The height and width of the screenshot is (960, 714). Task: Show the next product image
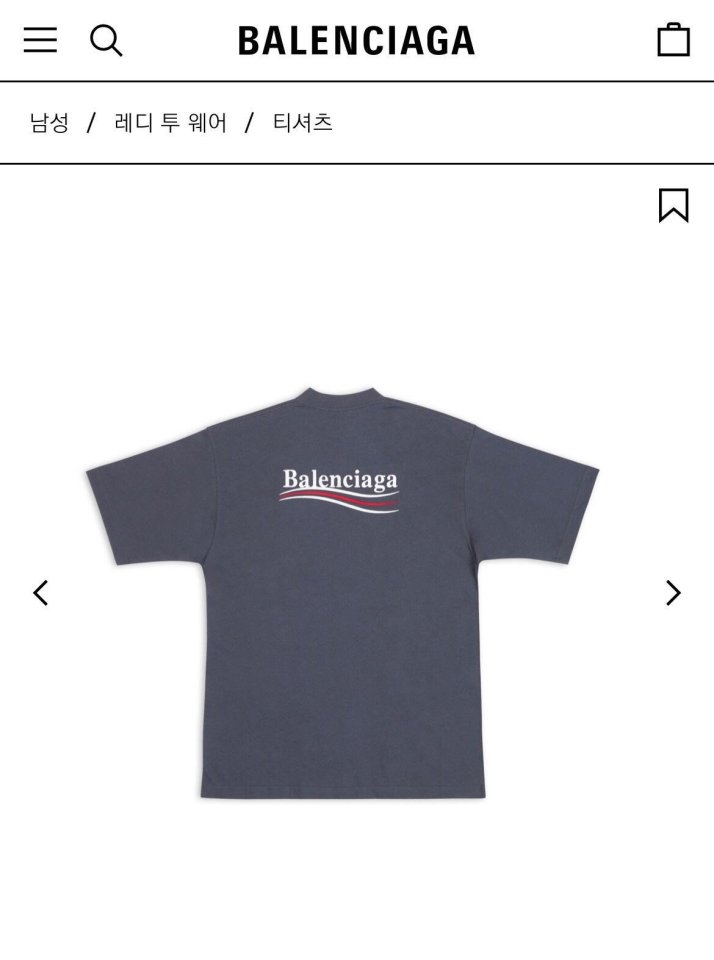pyautogui.click(x=673, y=593)
